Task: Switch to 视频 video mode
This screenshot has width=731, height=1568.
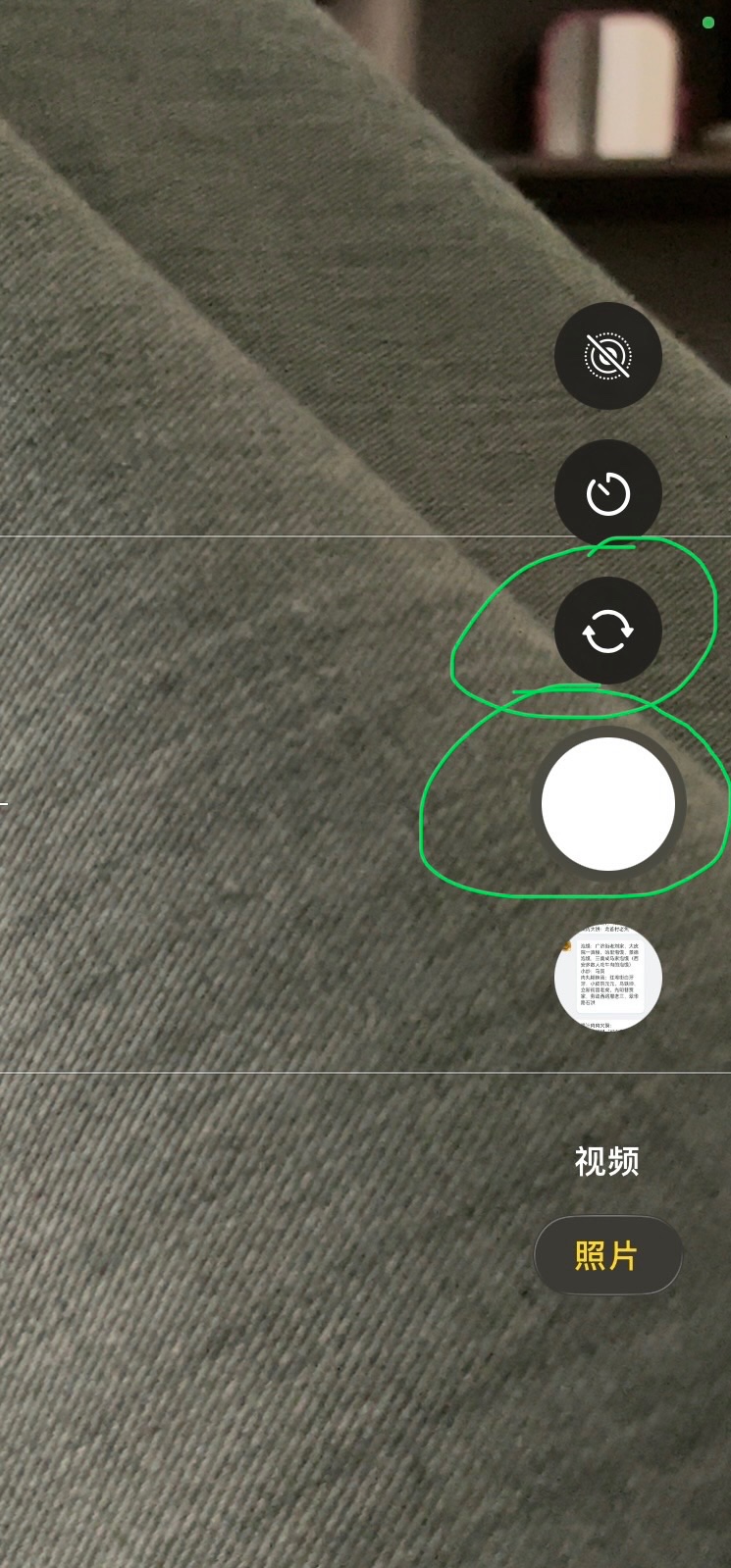Action: click(606, 1161)
